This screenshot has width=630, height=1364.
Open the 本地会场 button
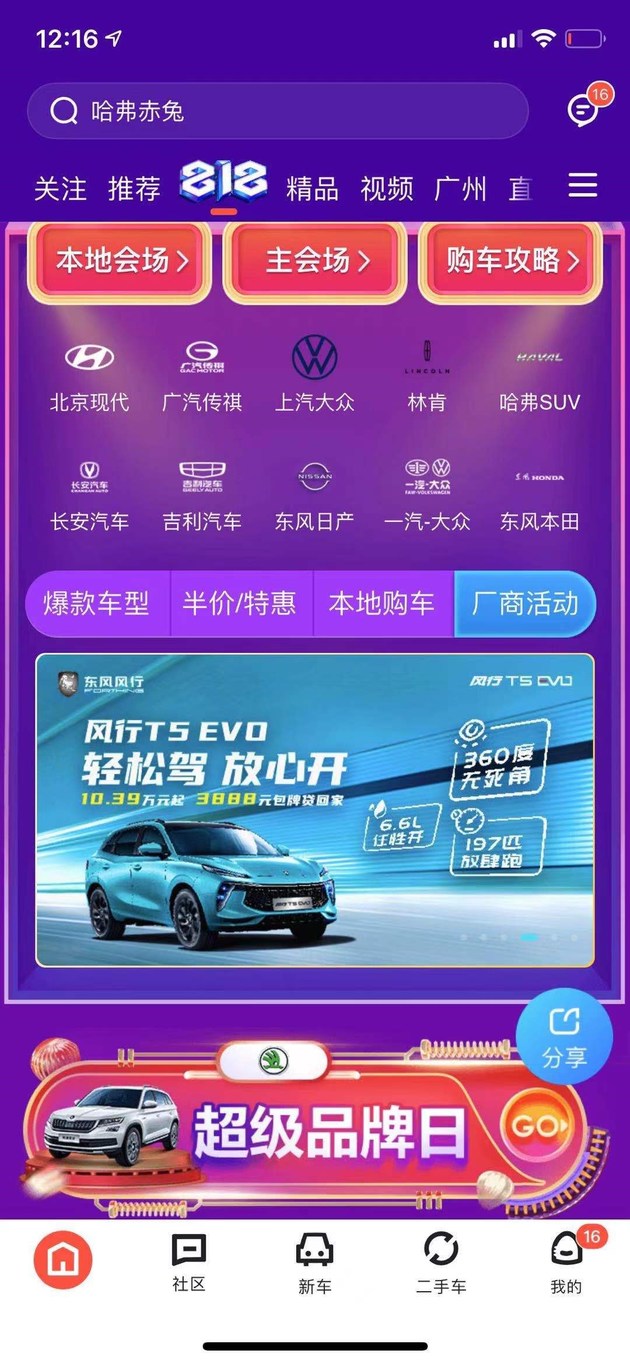(x=120, y=262)
